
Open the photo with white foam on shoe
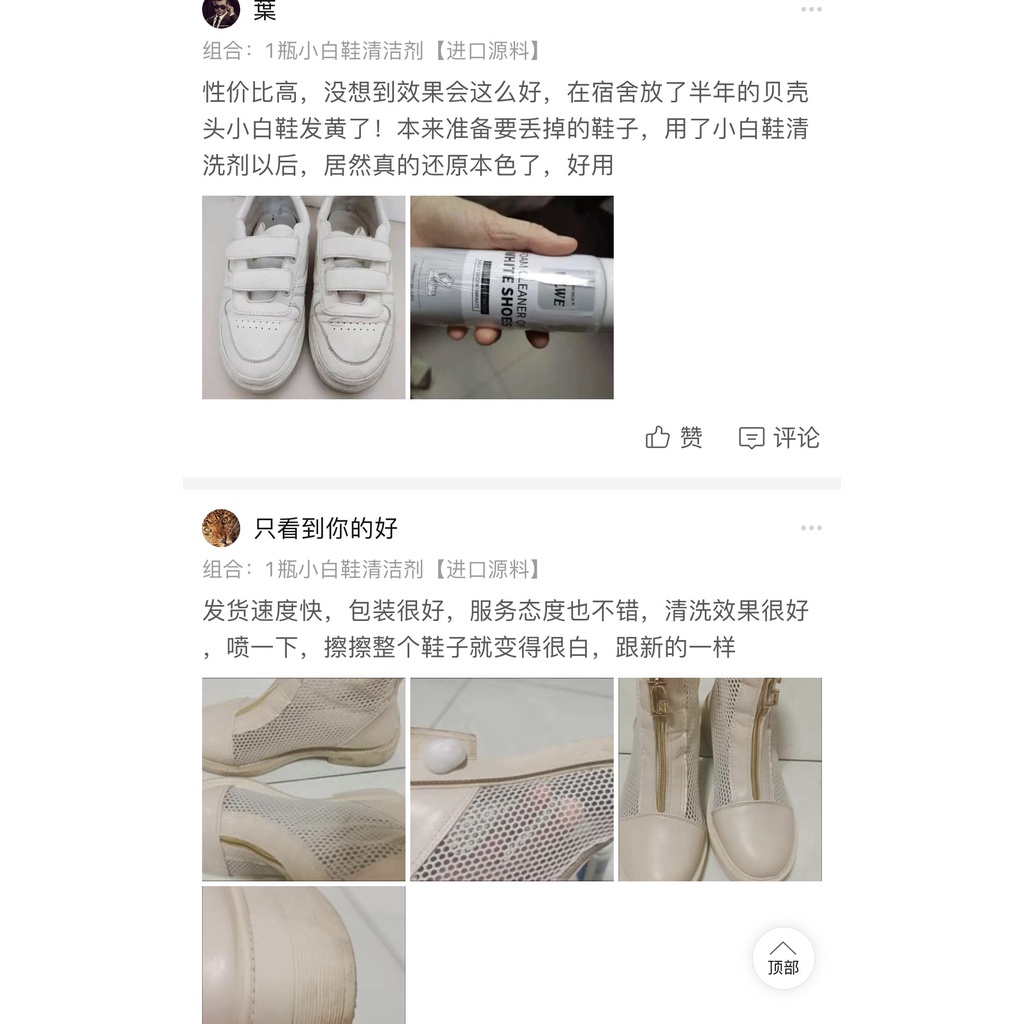(512, 779)
